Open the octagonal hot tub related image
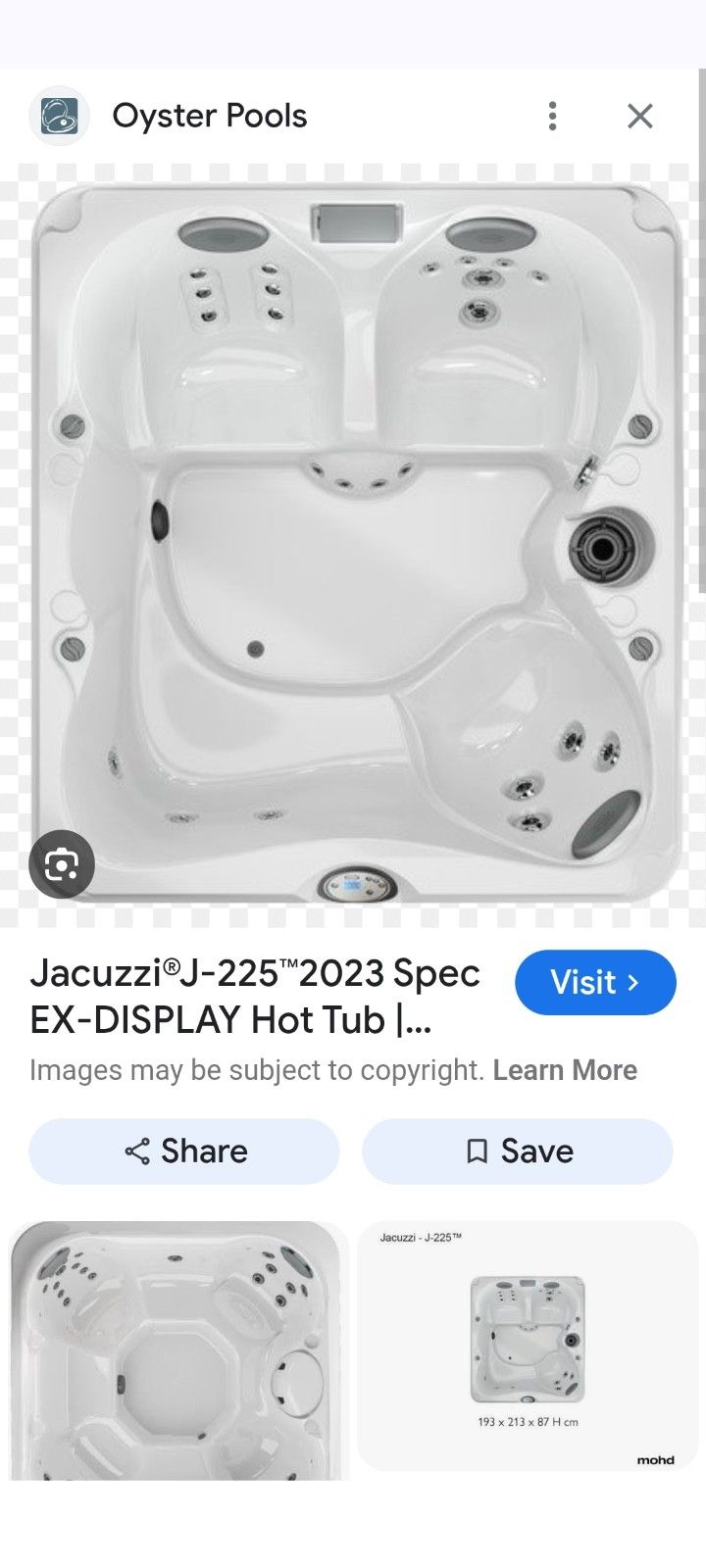This screenshot has height=1568, width=706. coord(179,1350)
